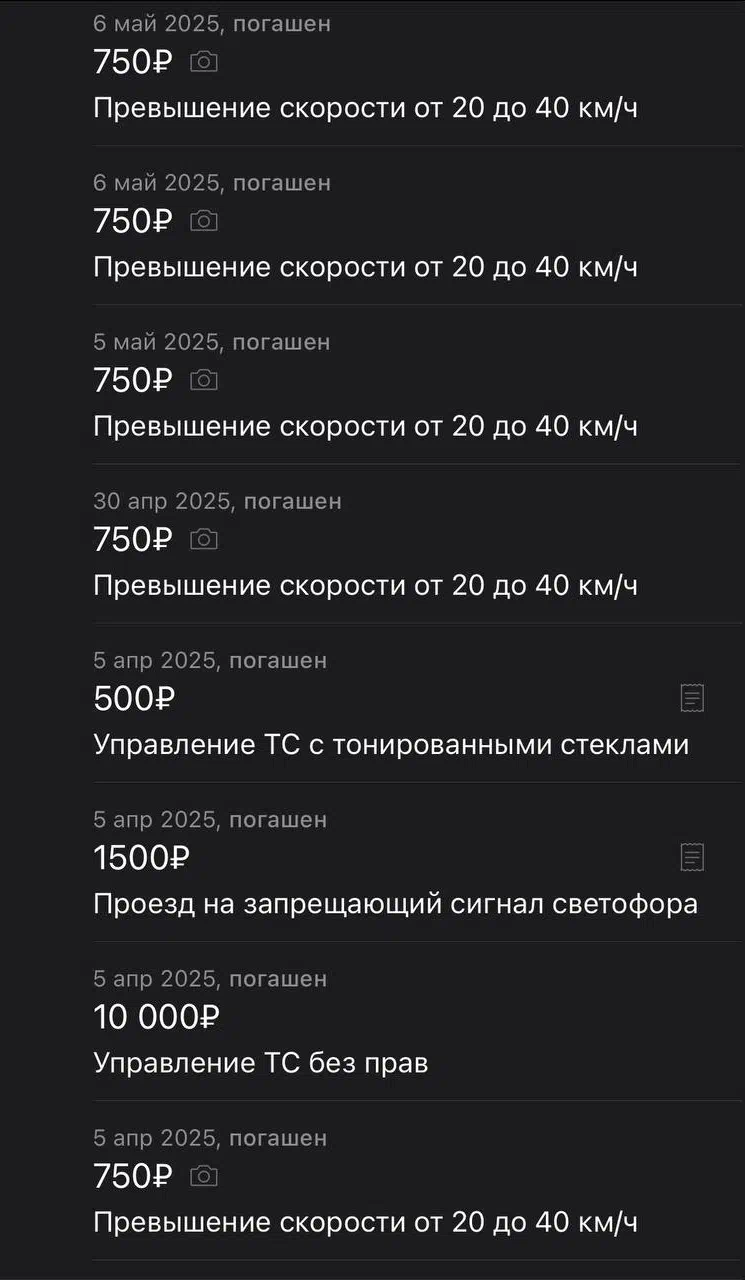Screen dimensions: 745x1280
Task: Open the 10 000₽ driving without license fine
Action: (x=400, y=1021)
